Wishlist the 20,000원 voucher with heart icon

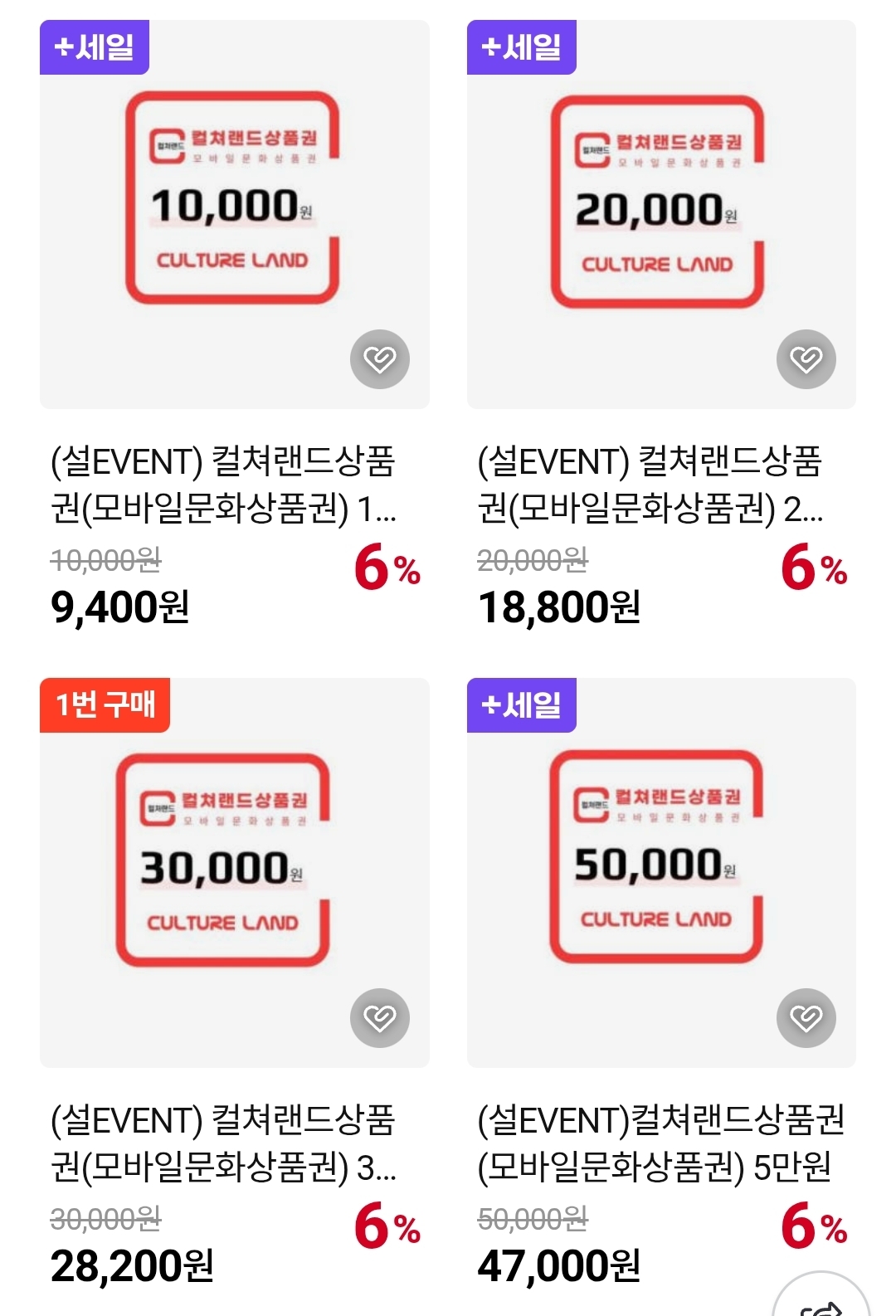click(x=806, y=359)
